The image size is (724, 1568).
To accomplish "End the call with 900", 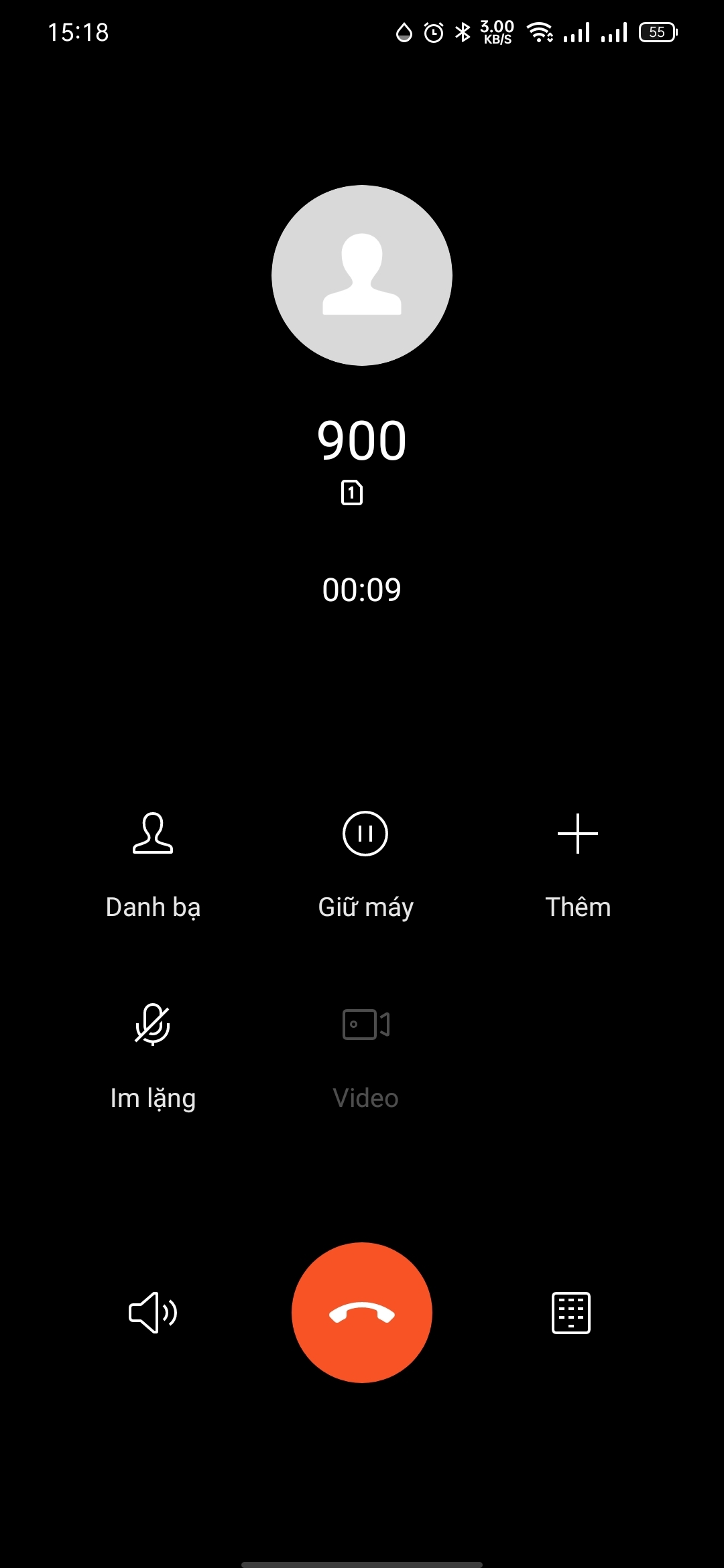I will click(x=362, y=1313).
